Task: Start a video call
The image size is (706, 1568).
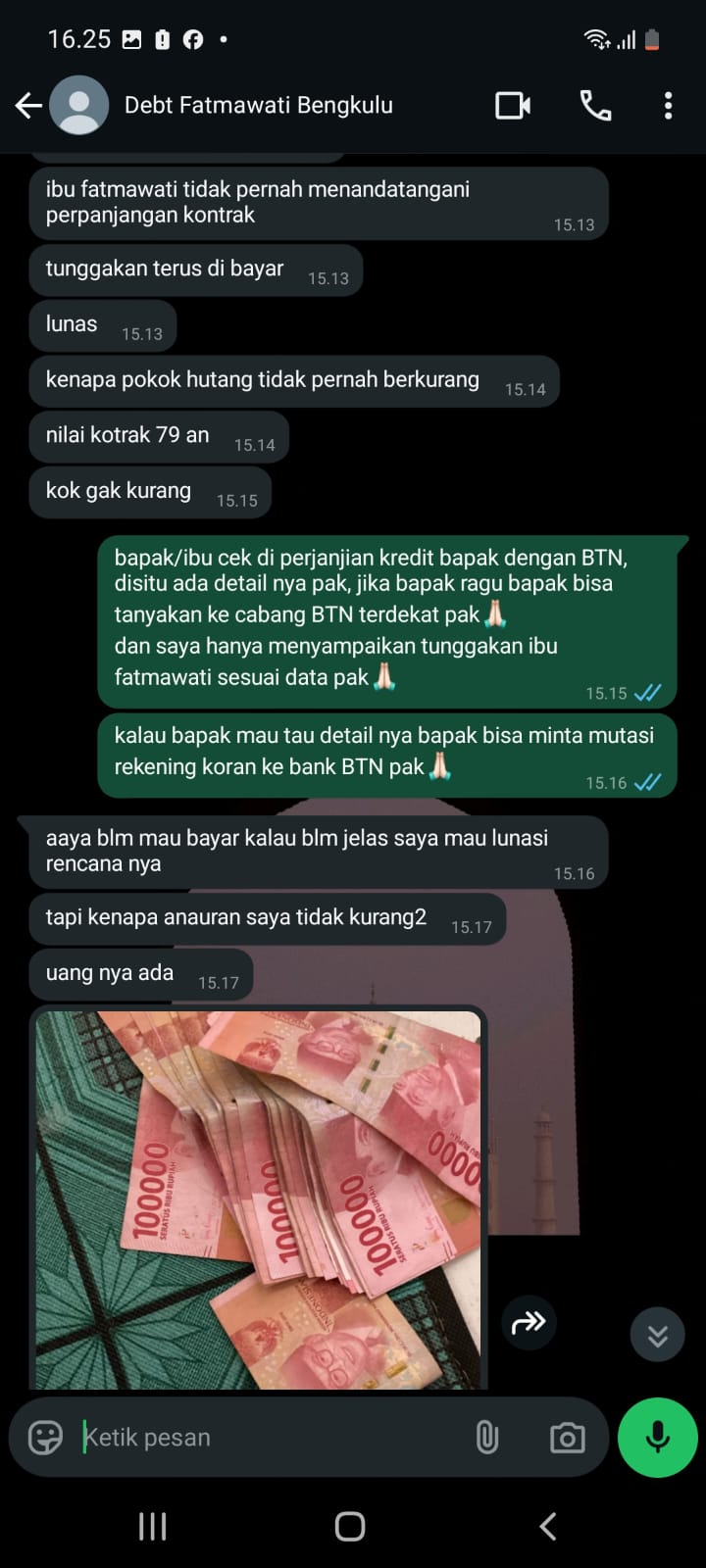Action: [x=513, y=106]
